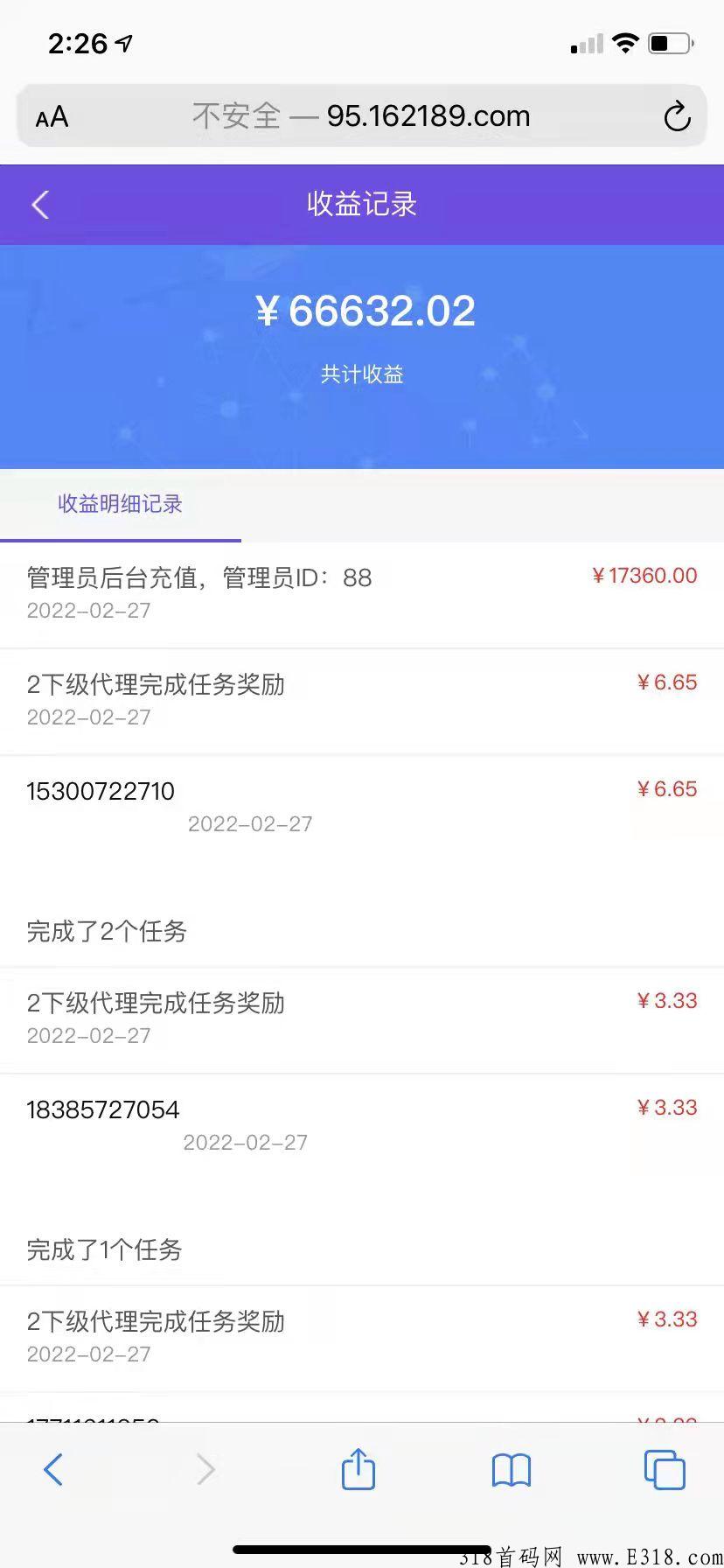
Task: Tap the Wi-Fi icon in status bar
Action: tap(625, 42)
